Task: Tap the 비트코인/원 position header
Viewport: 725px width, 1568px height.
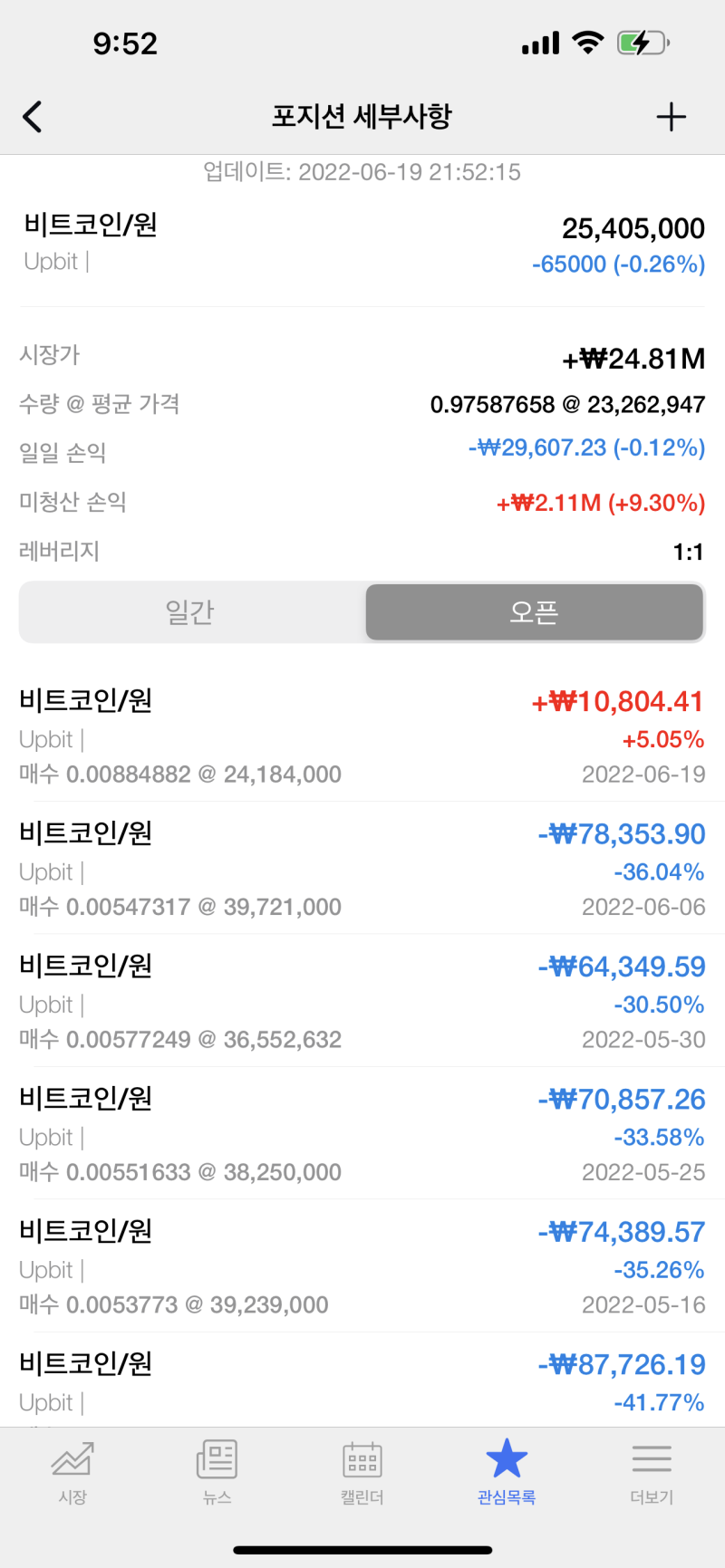Action: (x=87, y=226)
